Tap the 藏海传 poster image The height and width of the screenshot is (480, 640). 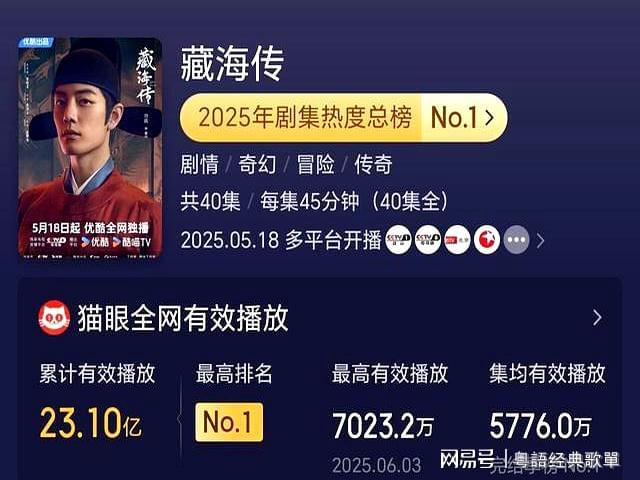(x=90, y=148)
